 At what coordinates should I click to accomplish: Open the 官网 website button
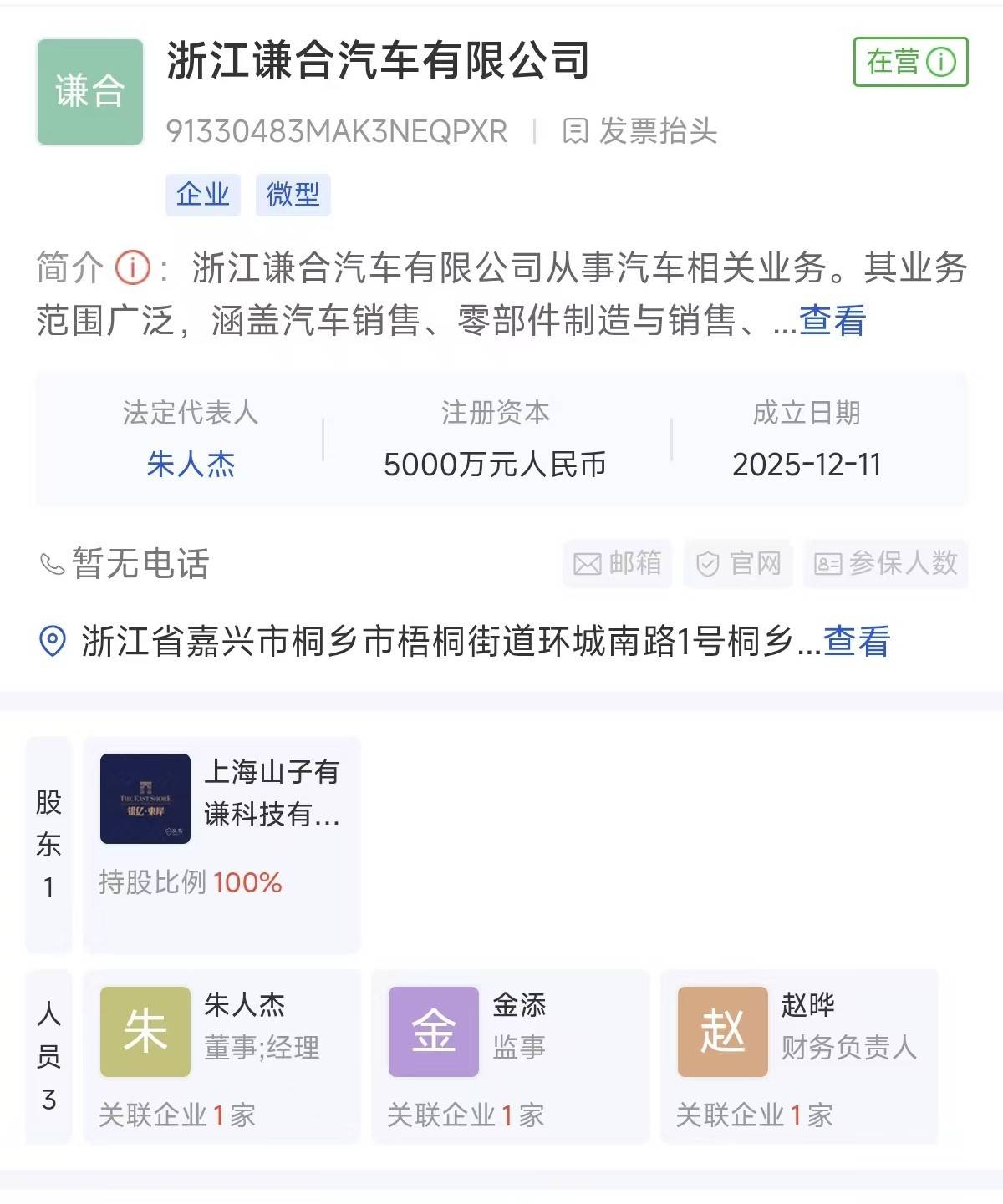(739, 564)
